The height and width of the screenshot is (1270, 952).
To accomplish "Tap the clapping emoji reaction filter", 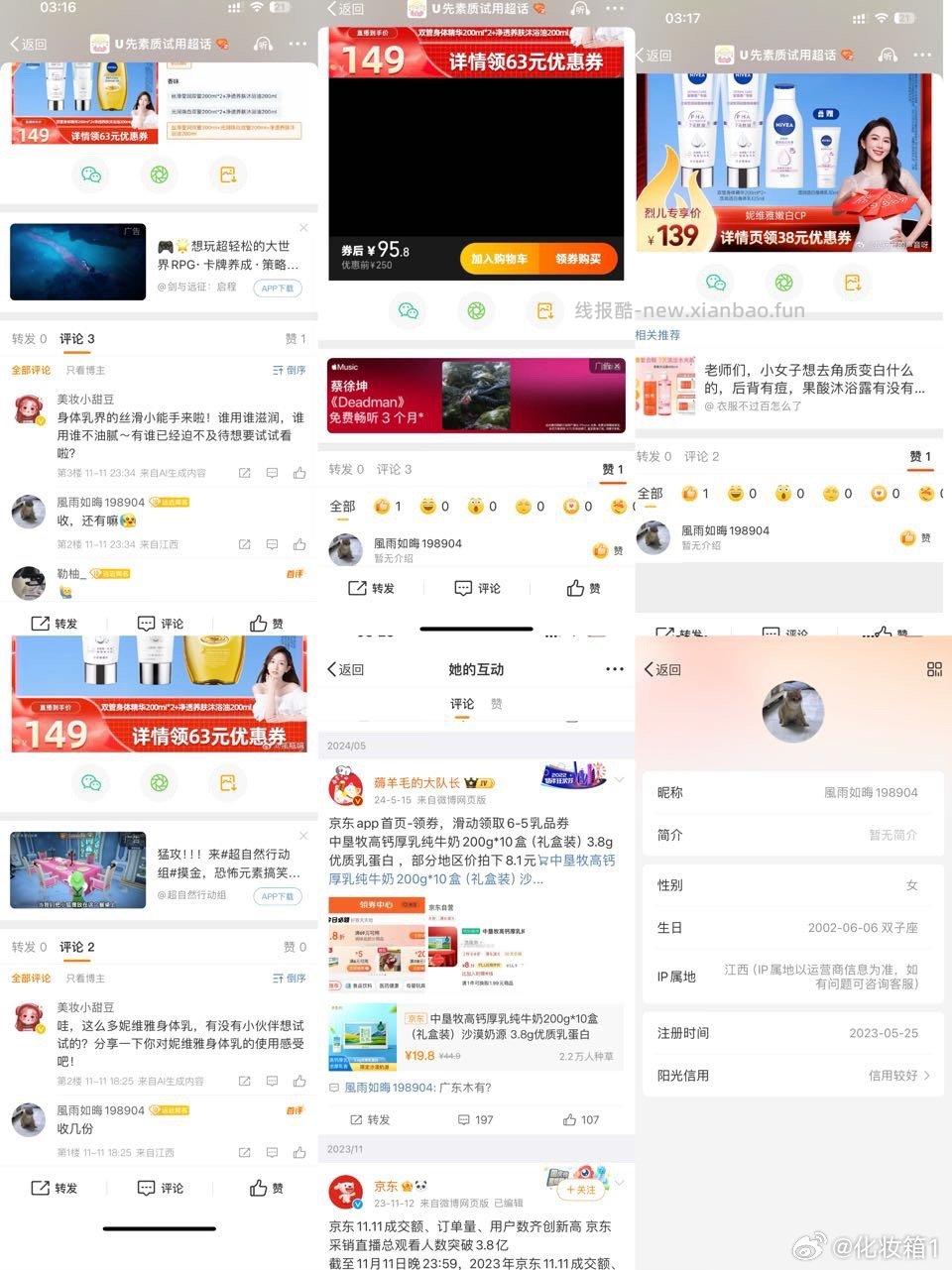I will (x=382, y=506).
